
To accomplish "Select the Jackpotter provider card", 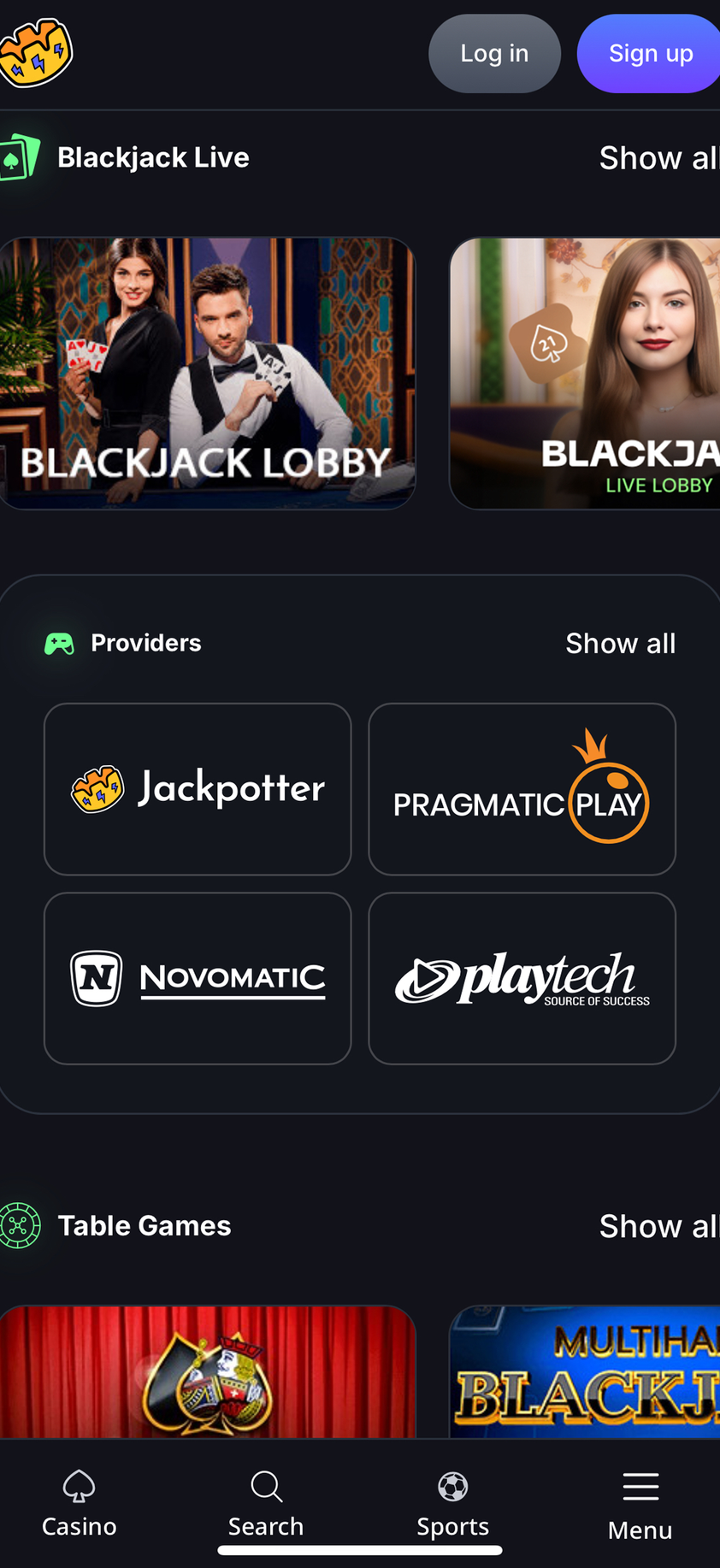I will [x=198, y=788].
